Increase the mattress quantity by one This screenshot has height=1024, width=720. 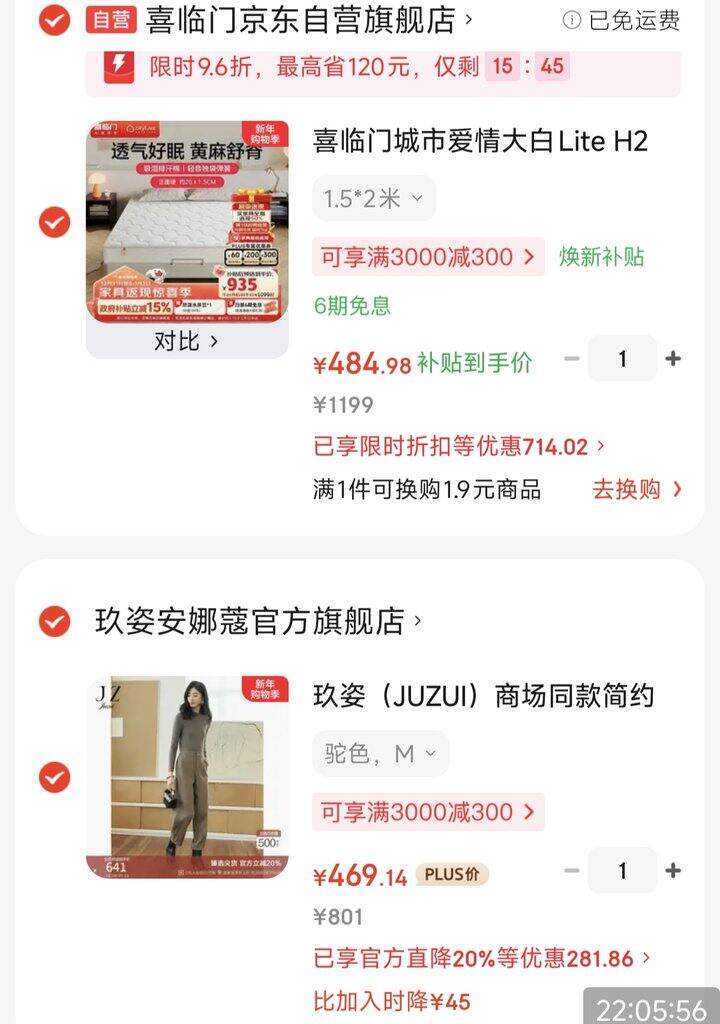(x=673, y=359)
